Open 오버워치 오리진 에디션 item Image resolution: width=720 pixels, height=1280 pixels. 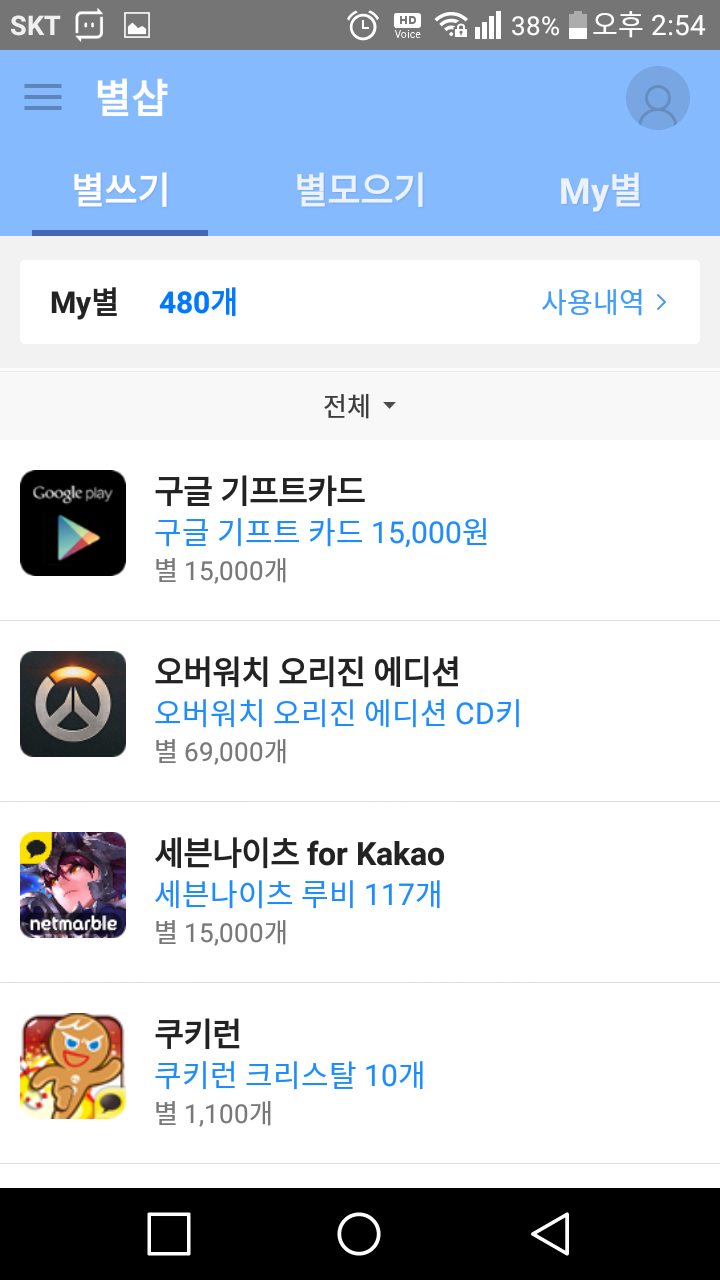point(360,711)
